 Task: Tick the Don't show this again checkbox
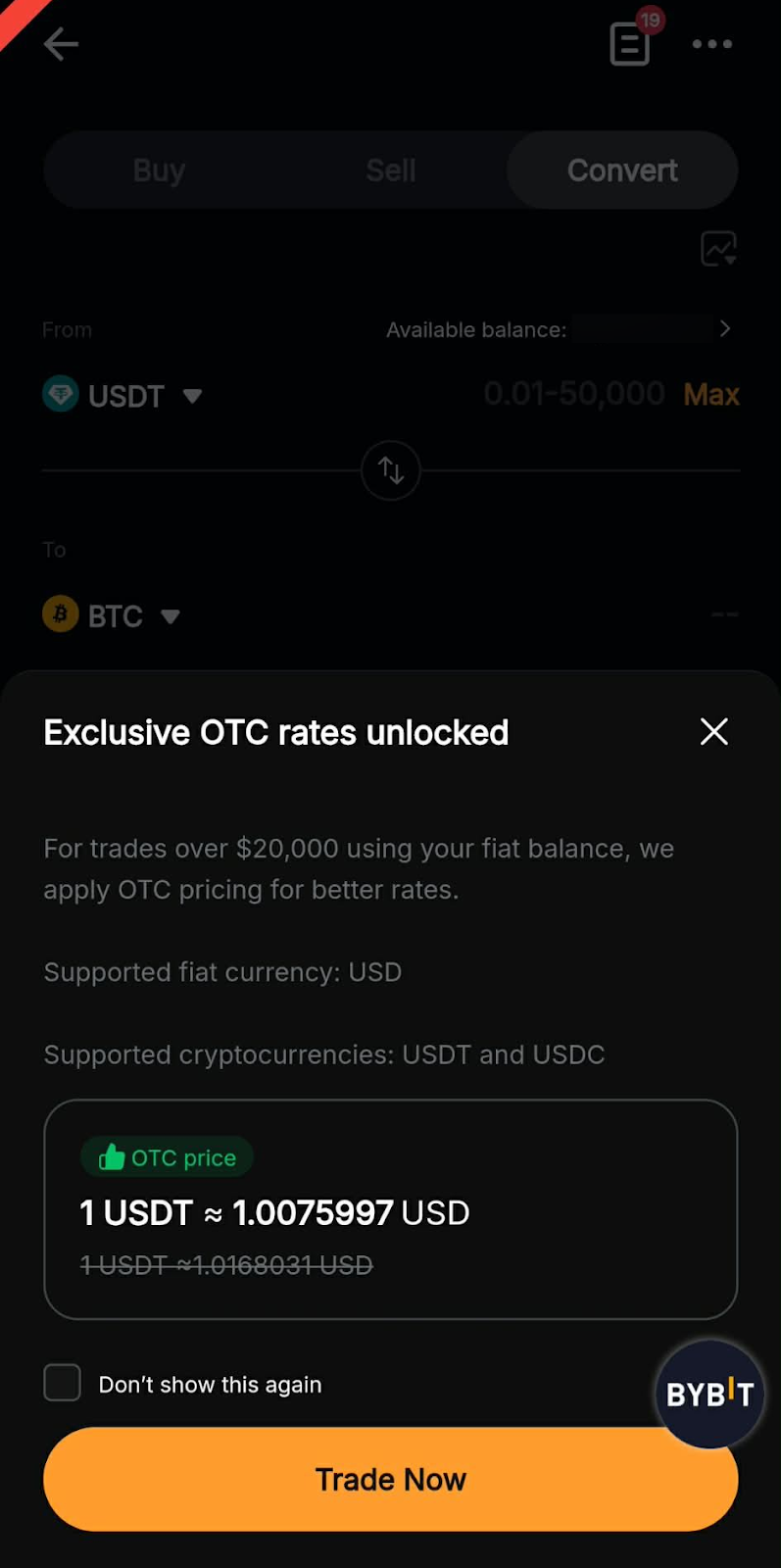62,1383
